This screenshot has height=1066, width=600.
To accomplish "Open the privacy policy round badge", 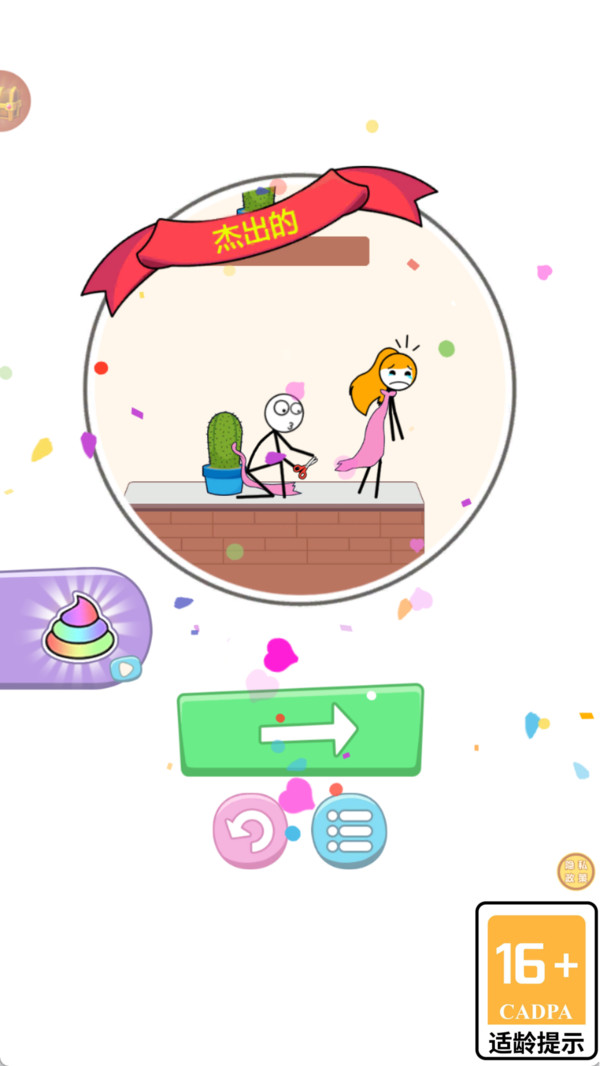I will pyautogui.click(x=575, y=872).
